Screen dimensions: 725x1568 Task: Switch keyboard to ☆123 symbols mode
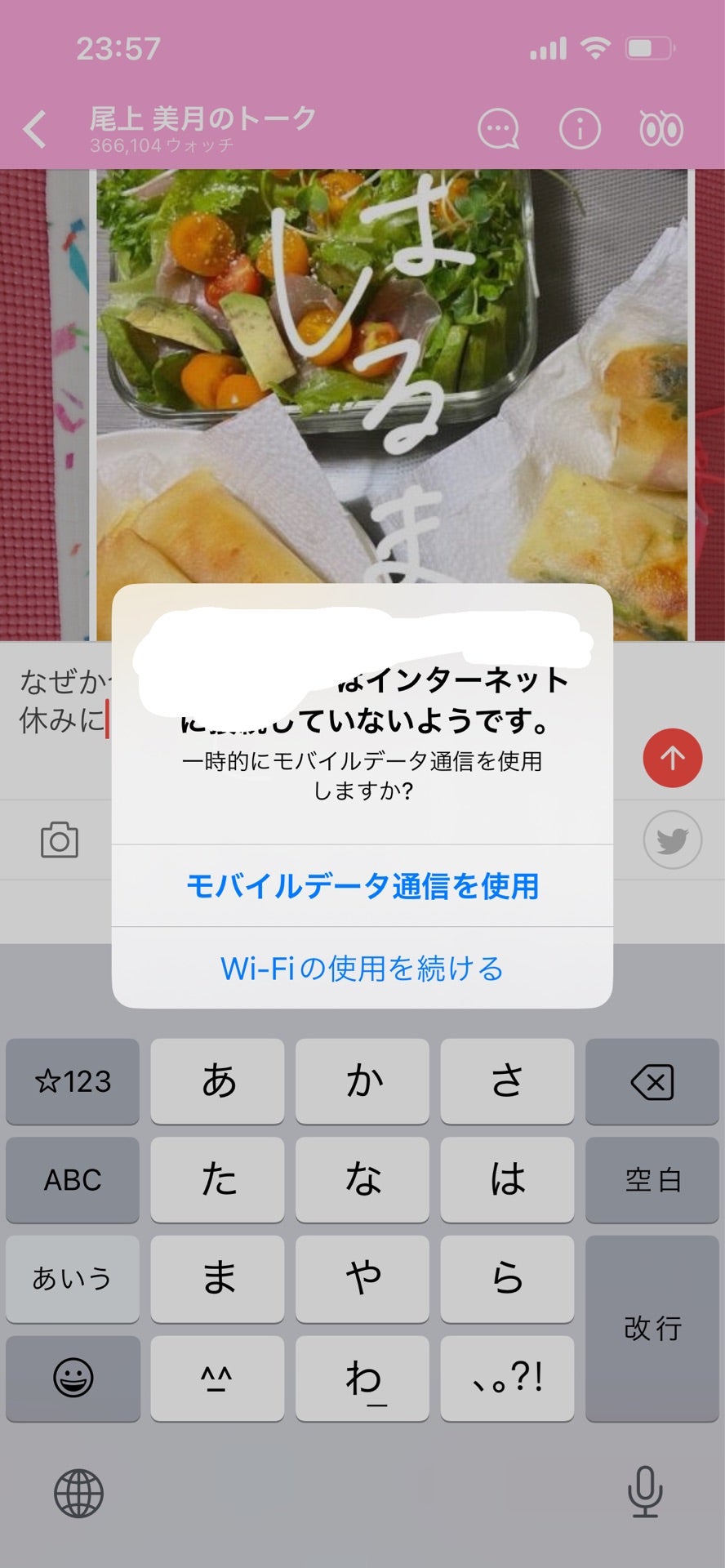tap(72, 1081)
